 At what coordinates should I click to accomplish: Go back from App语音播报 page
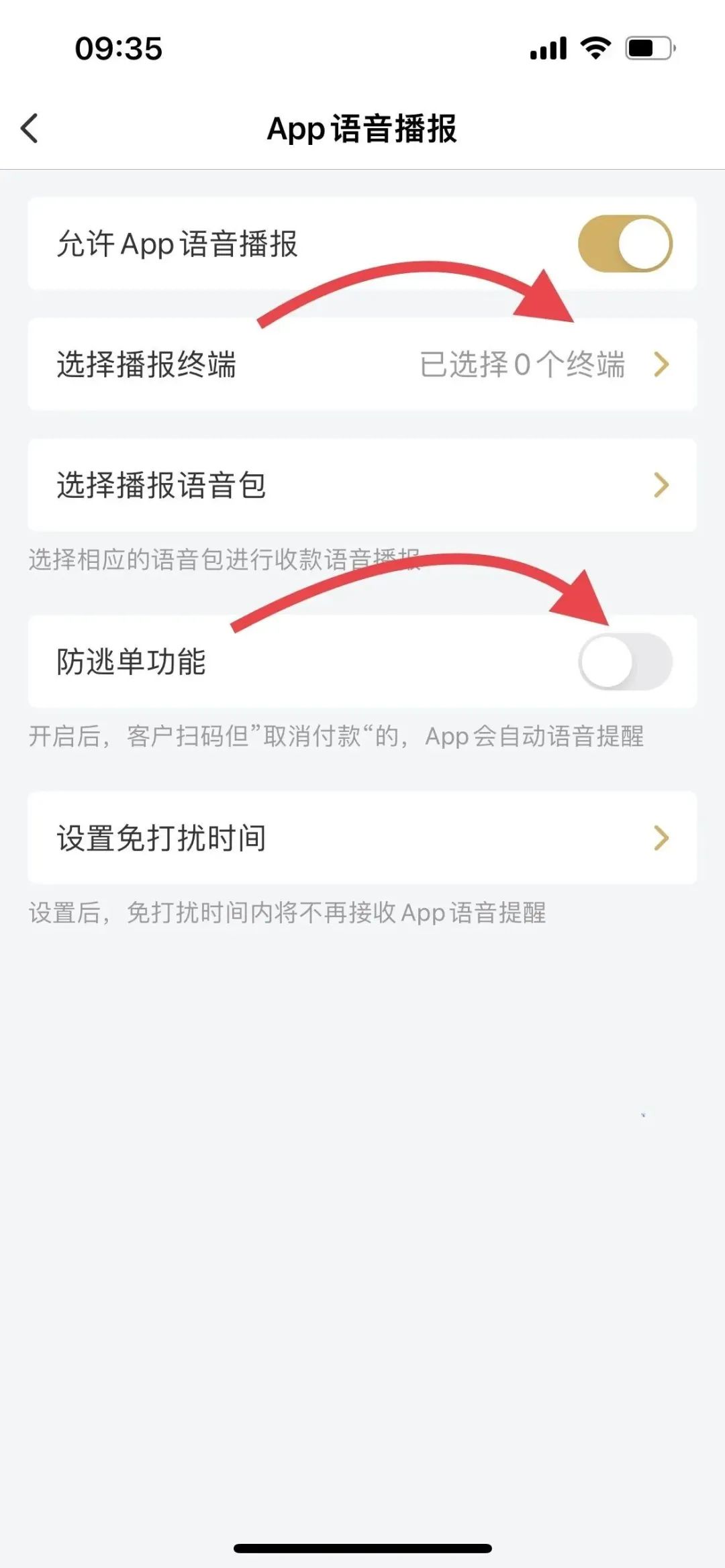click(30, 128)
